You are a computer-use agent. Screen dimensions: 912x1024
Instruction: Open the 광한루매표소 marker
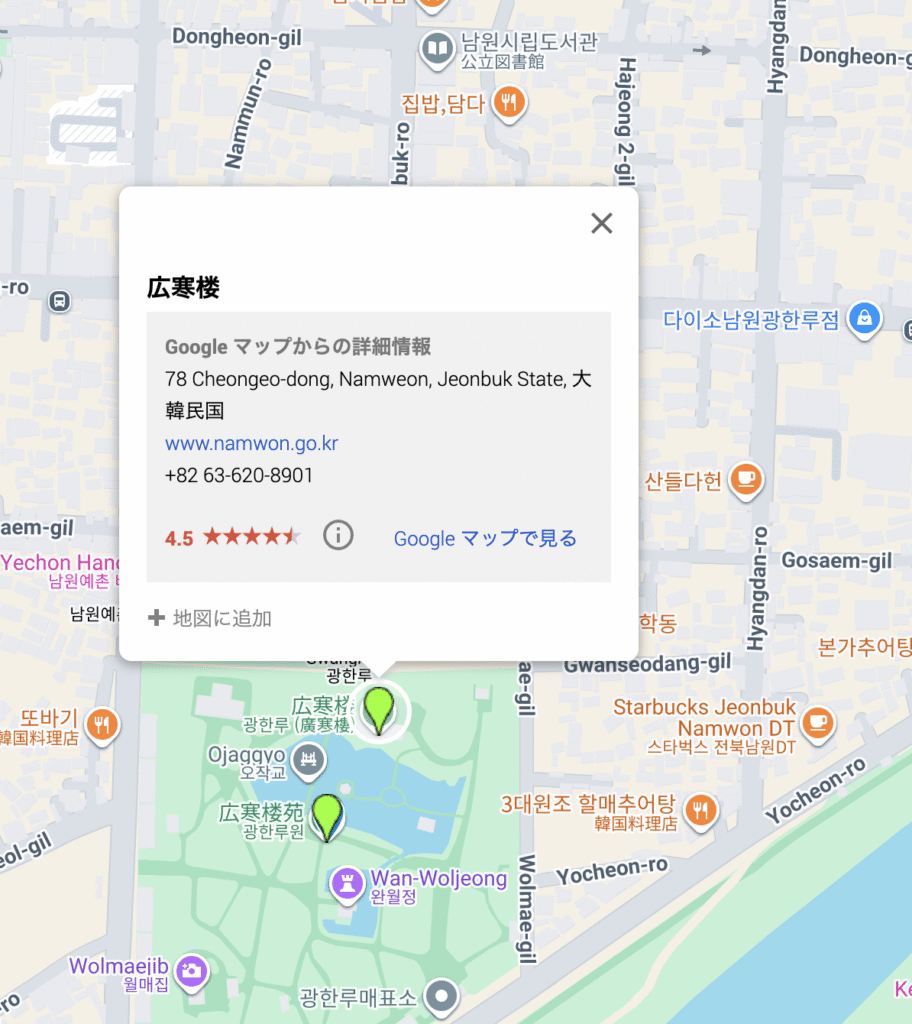443,996
